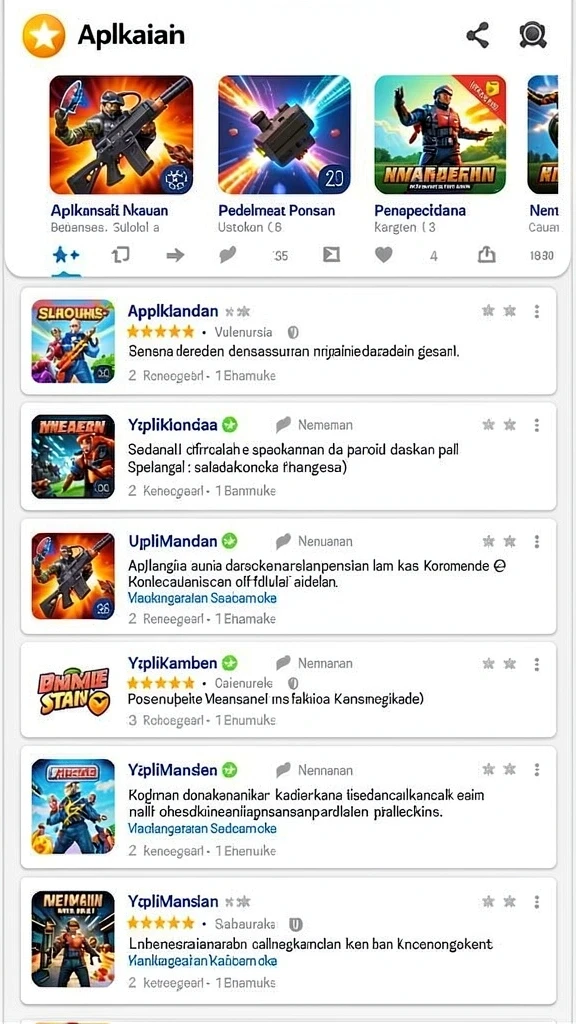The width and height of the screenshot is (576, 1024).
Task: Open the featured Pedelmeat Ponsan card
Action: (x=284, y=155)
